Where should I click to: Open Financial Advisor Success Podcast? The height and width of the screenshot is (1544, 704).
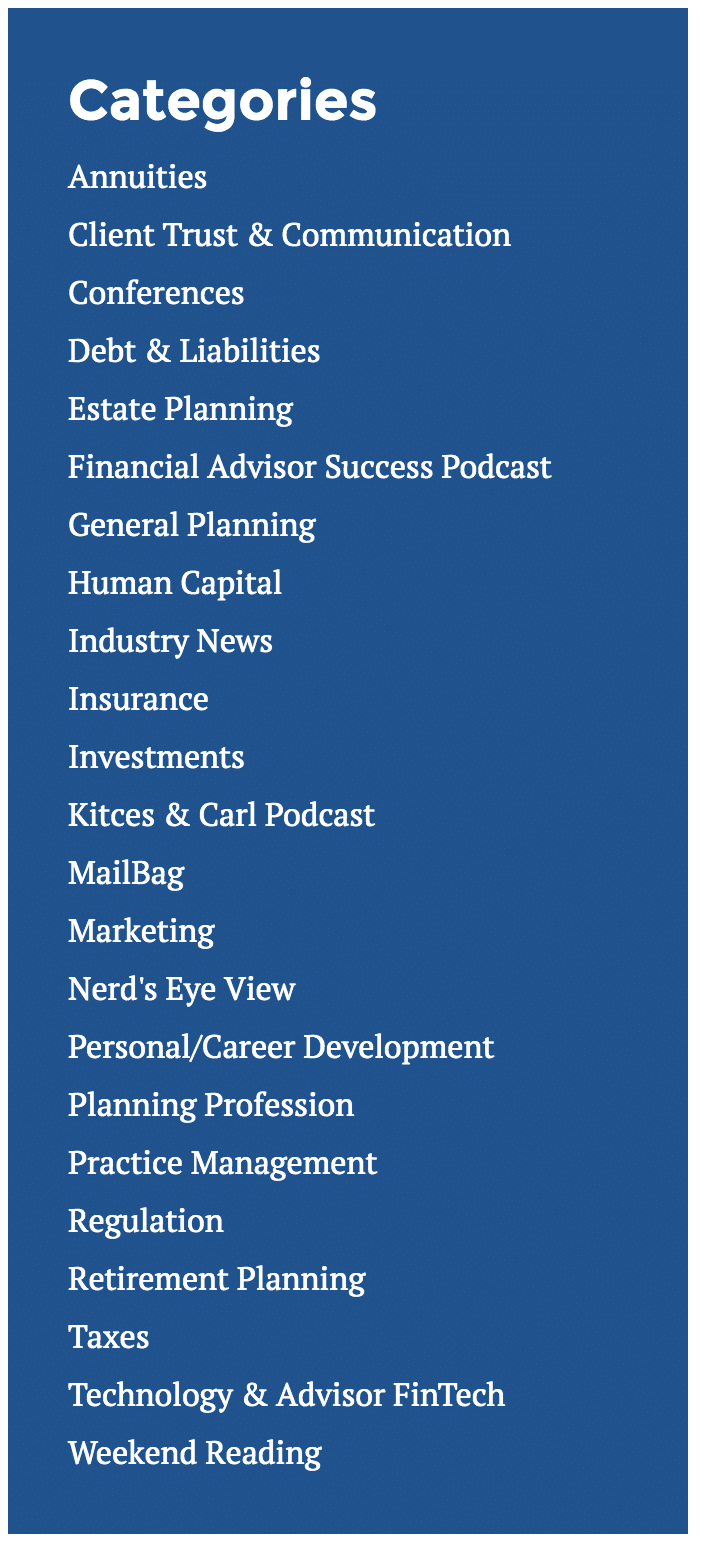point(310,467)
